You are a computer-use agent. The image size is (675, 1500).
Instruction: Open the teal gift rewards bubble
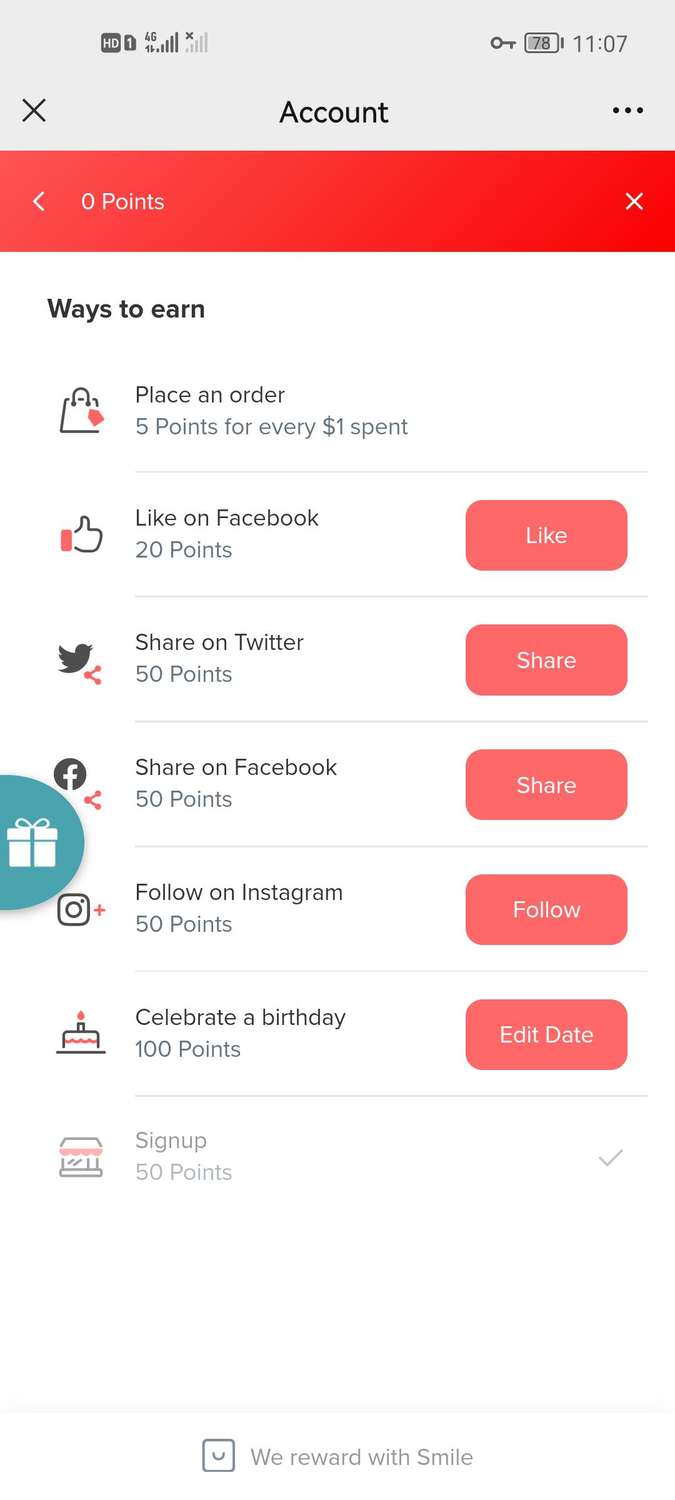pos(34,842)
